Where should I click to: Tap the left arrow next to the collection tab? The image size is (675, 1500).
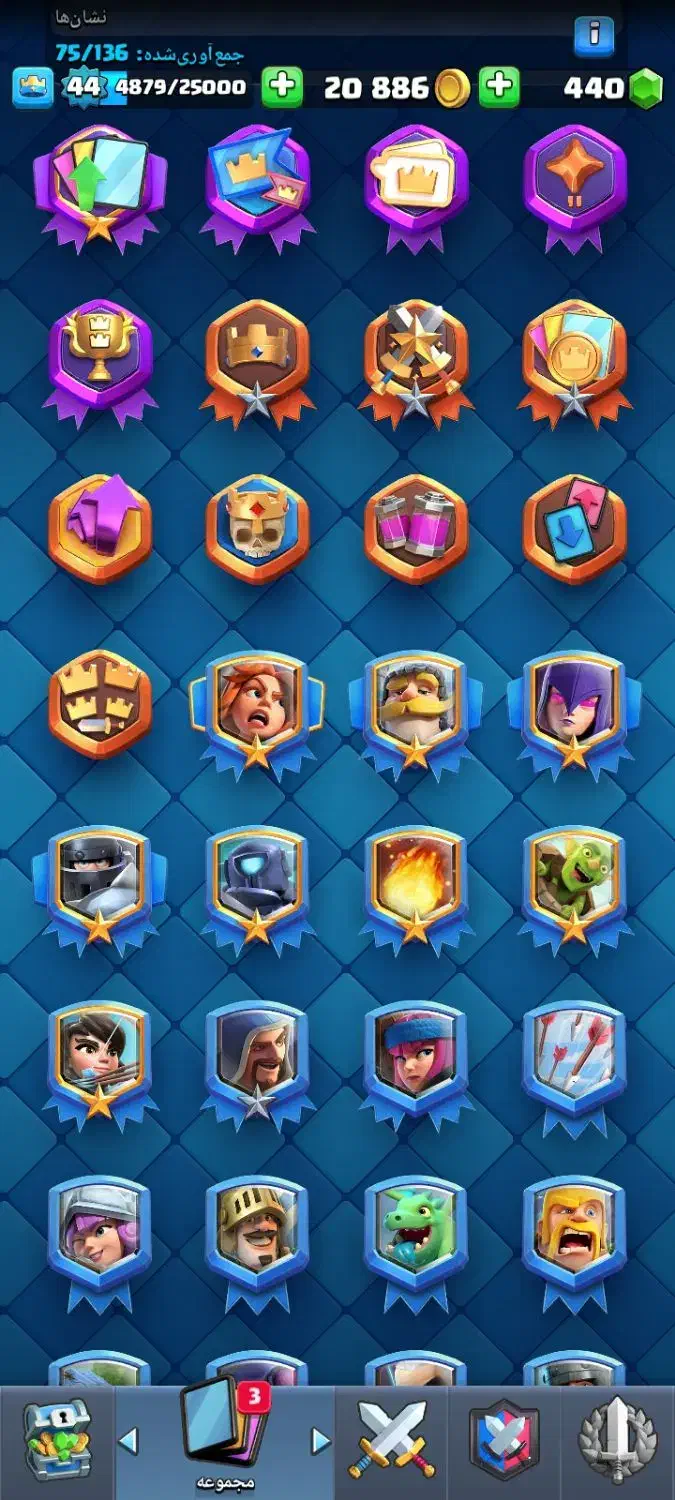click(x=128, y=1441)
